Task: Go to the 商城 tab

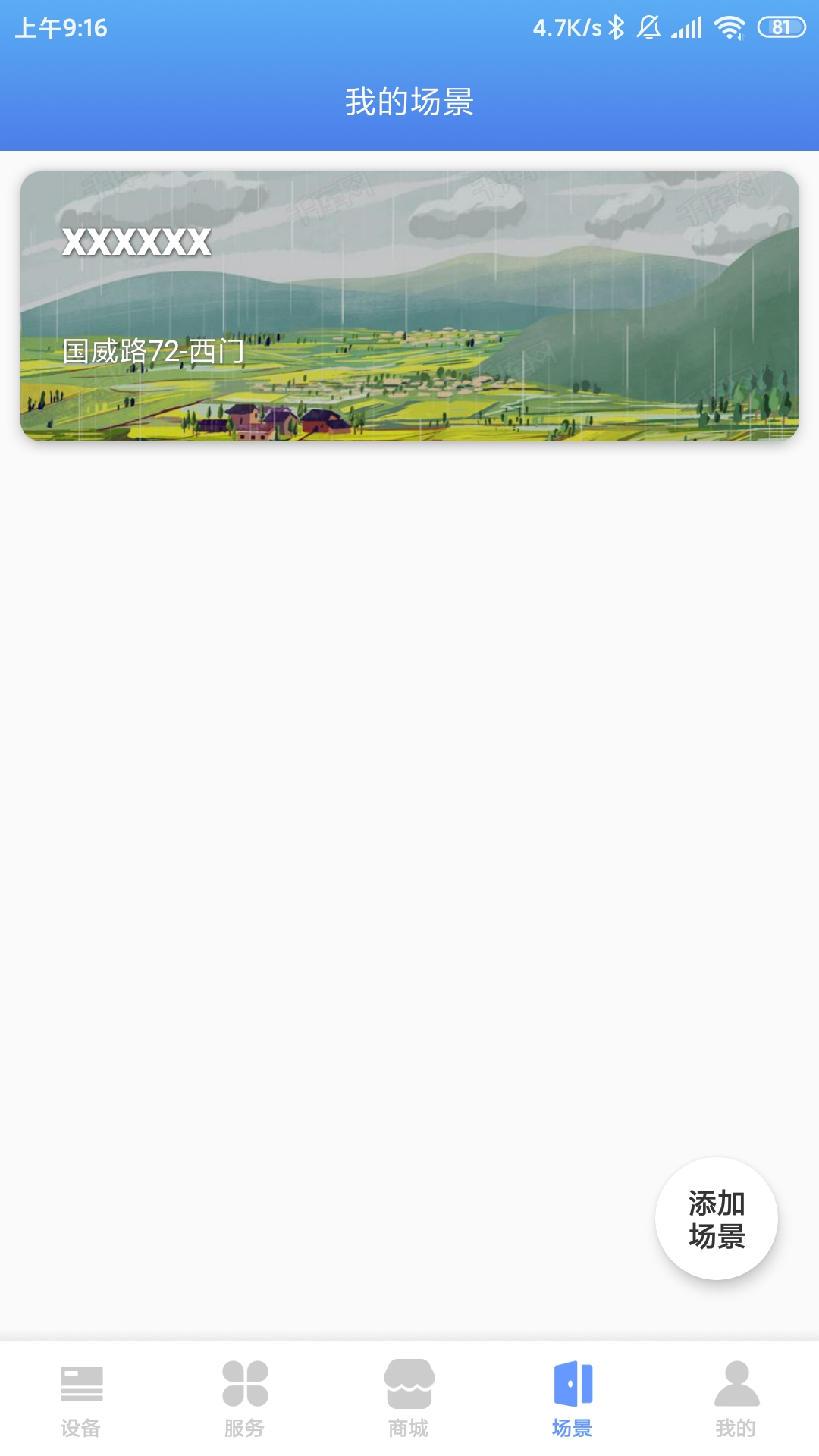Action: [x=409, y=1399]
